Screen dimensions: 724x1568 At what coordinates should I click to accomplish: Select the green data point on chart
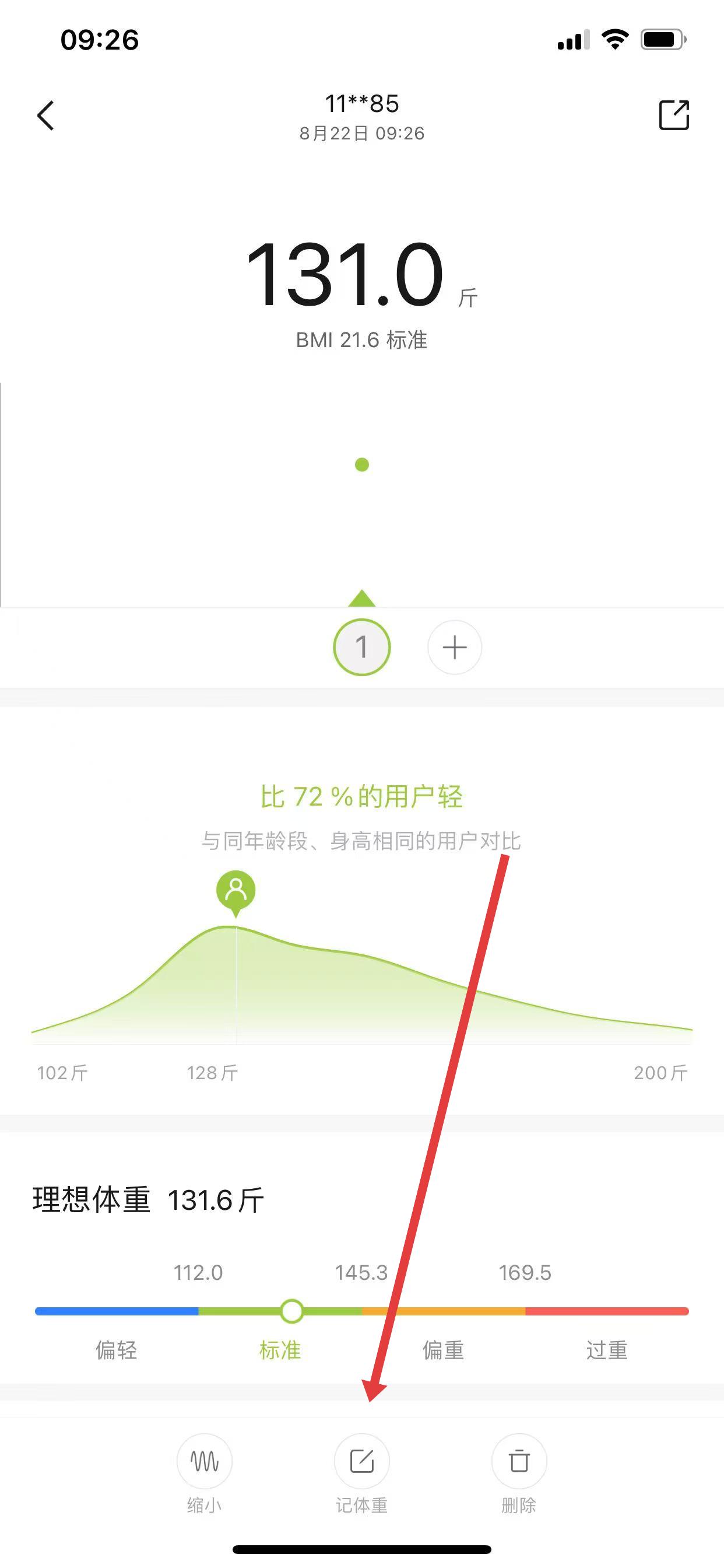(x=362, y=465)
